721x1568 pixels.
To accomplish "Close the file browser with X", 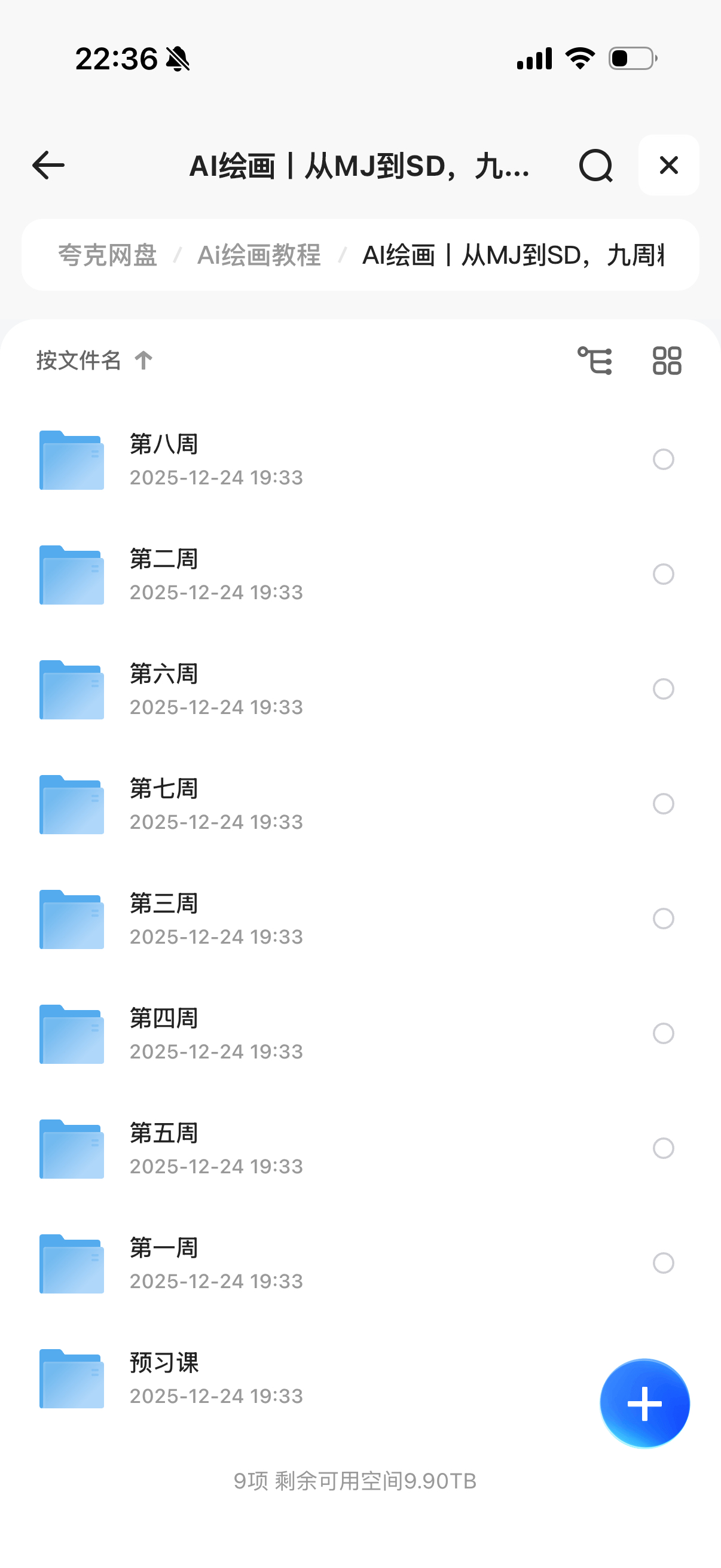I will point(668,166).
